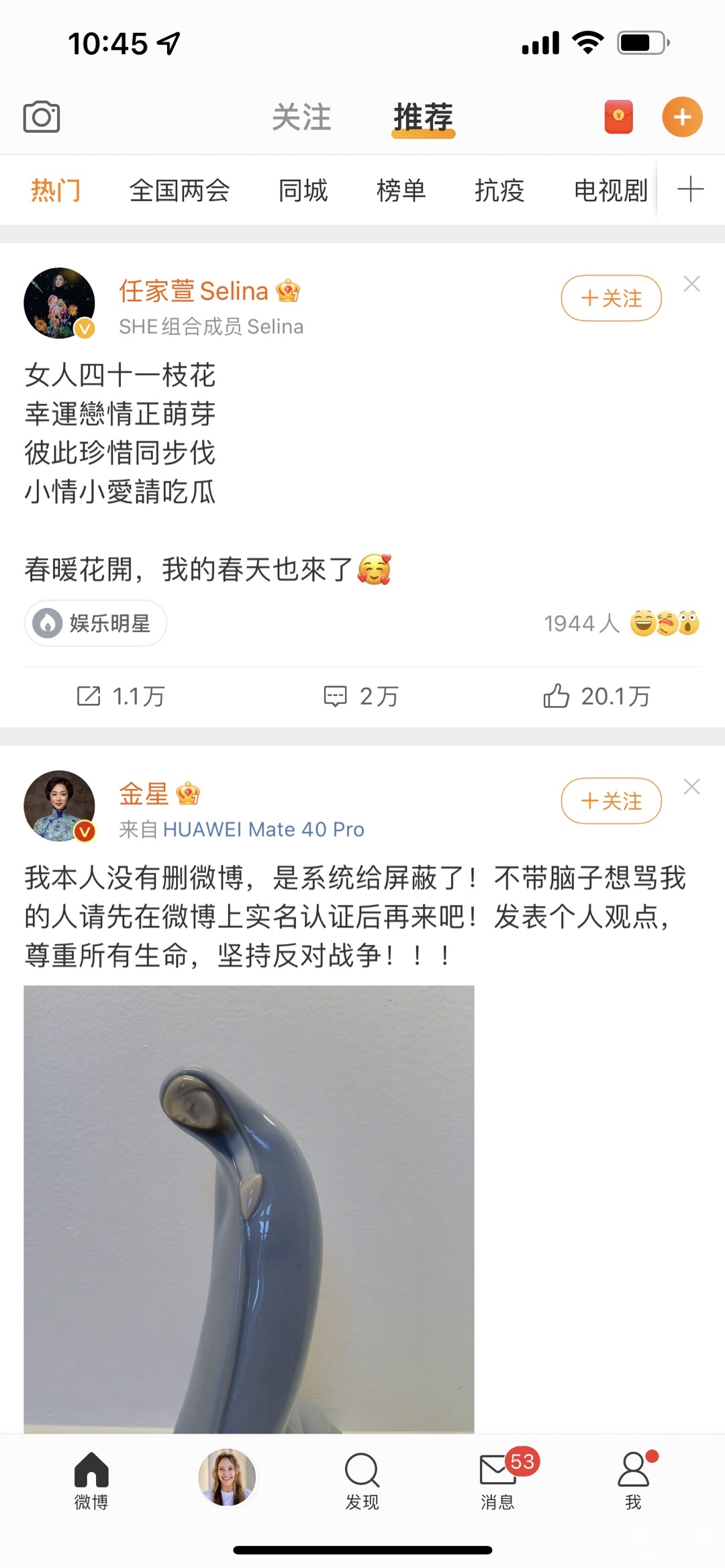Follow 金星
Viewport: 725px width, 1568px height.
(x=611, y=800)
